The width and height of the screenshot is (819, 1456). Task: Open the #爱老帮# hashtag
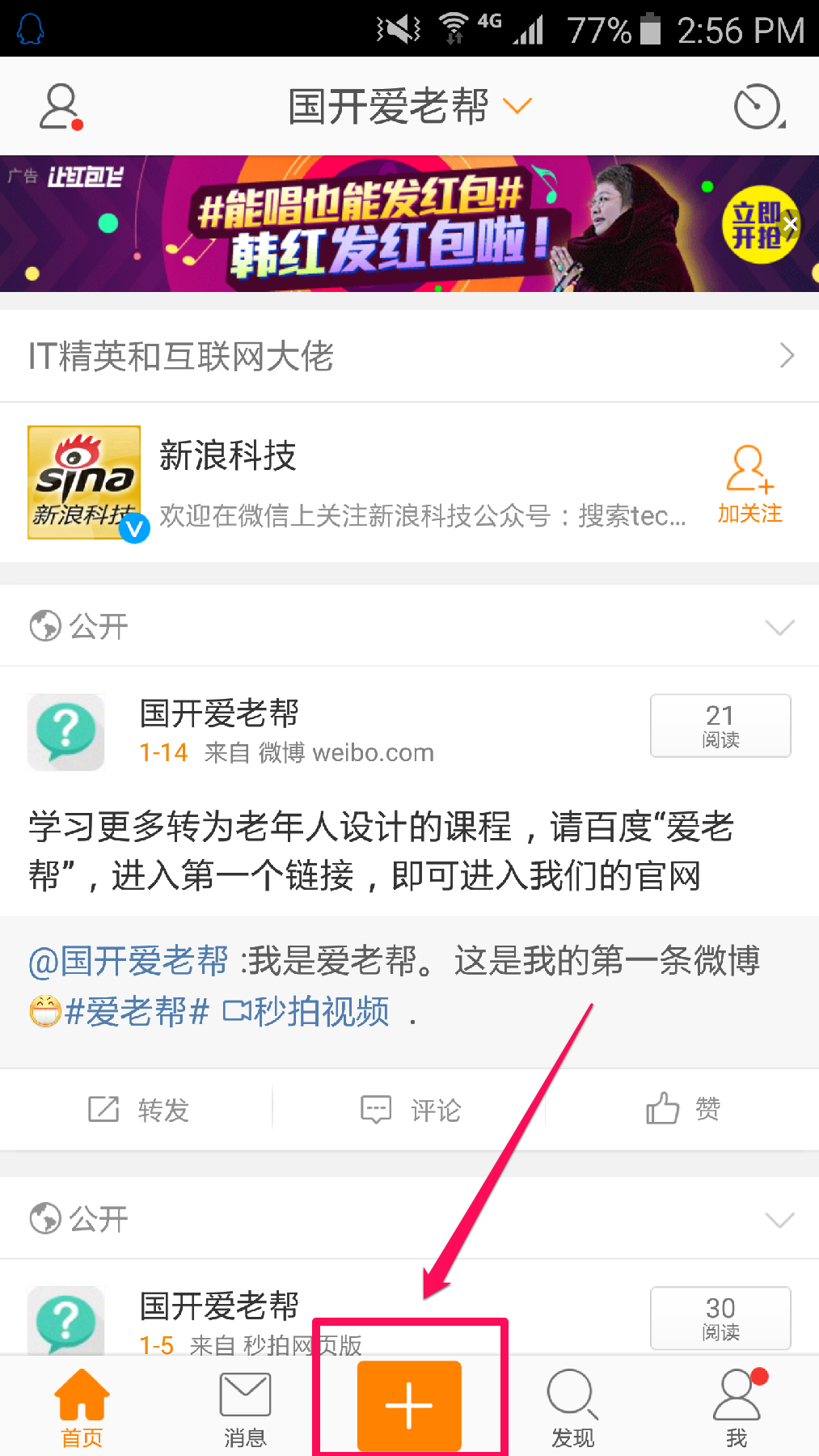tap(136, 1012)
